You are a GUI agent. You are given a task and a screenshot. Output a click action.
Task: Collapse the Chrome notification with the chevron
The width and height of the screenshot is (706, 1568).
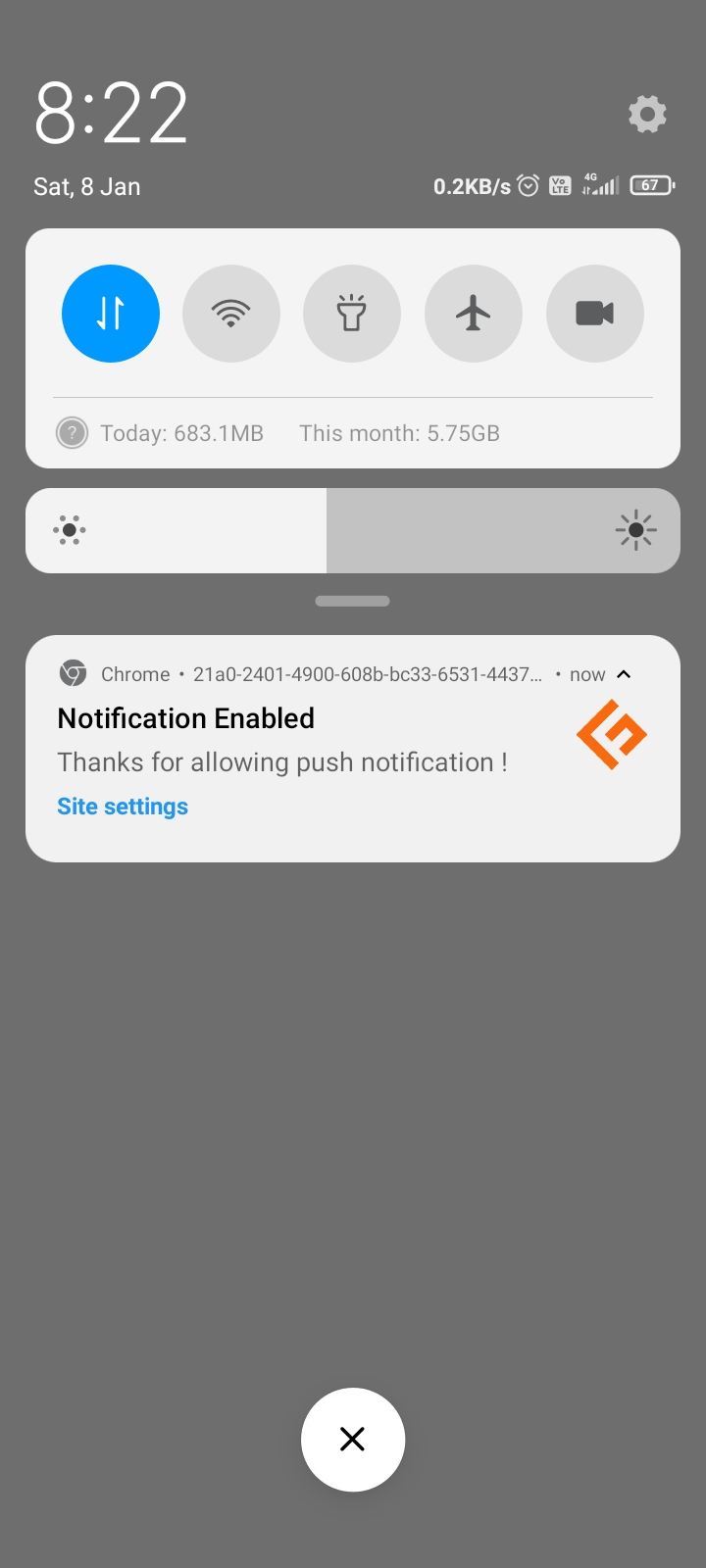(x=624, y=674)
